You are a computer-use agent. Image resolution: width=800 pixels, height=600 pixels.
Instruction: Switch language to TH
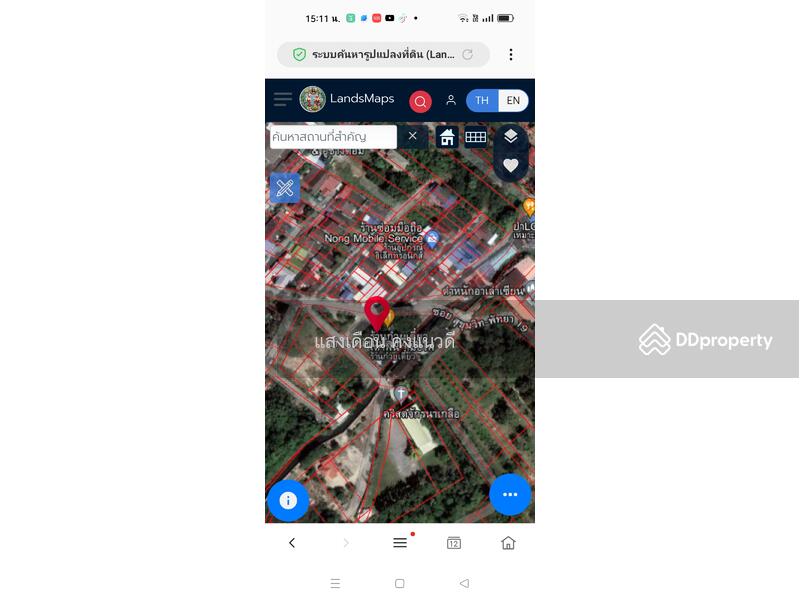[x=482, y=100]
